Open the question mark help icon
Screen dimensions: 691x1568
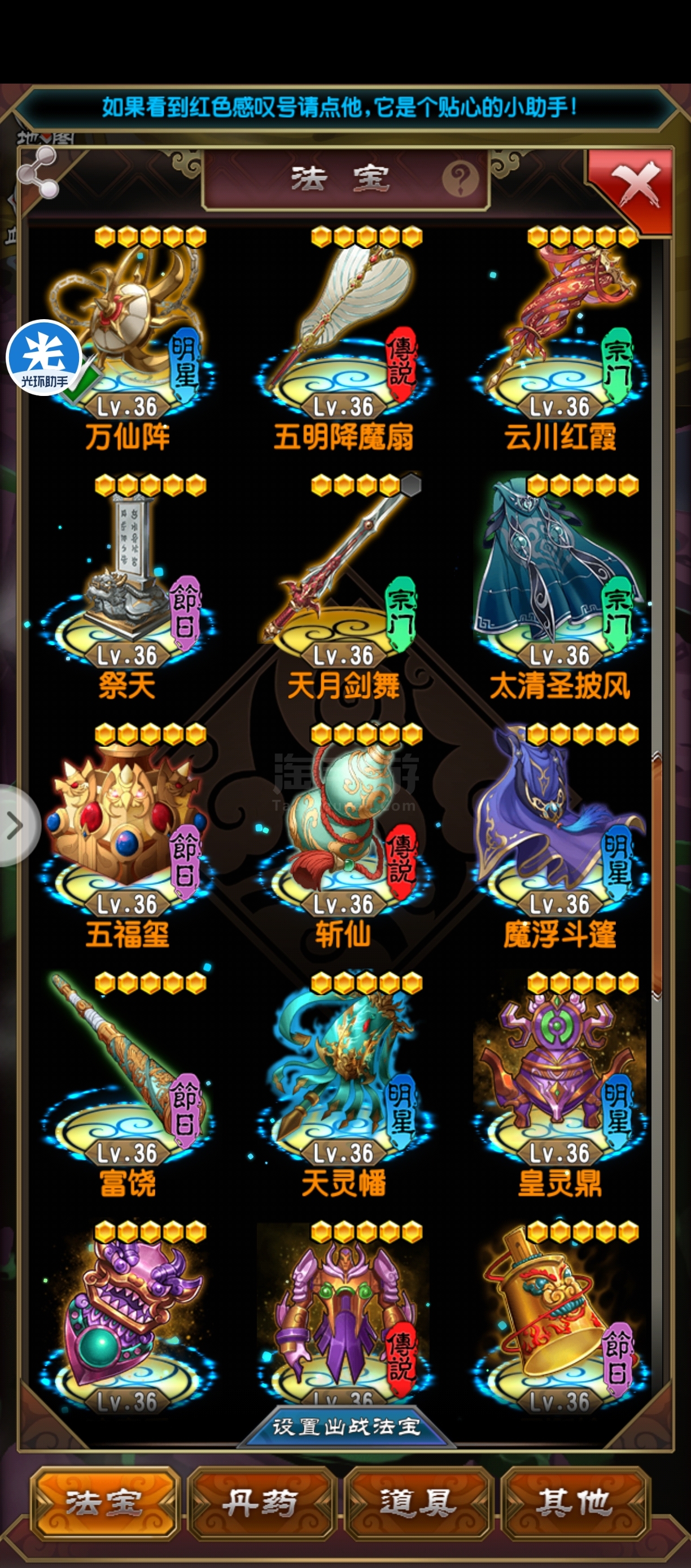[x=460, y=179]
